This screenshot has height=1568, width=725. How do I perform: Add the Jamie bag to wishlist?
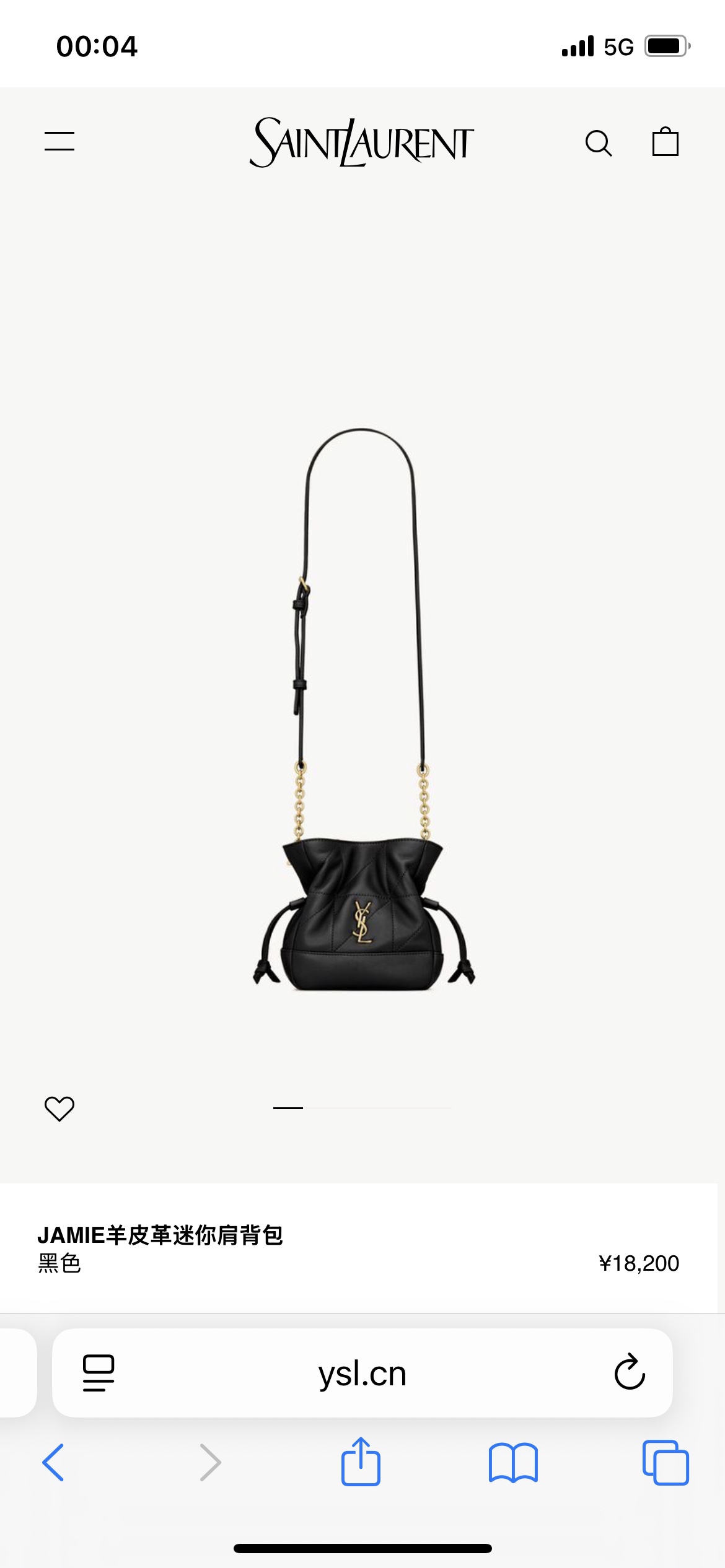coord(59,1108)
